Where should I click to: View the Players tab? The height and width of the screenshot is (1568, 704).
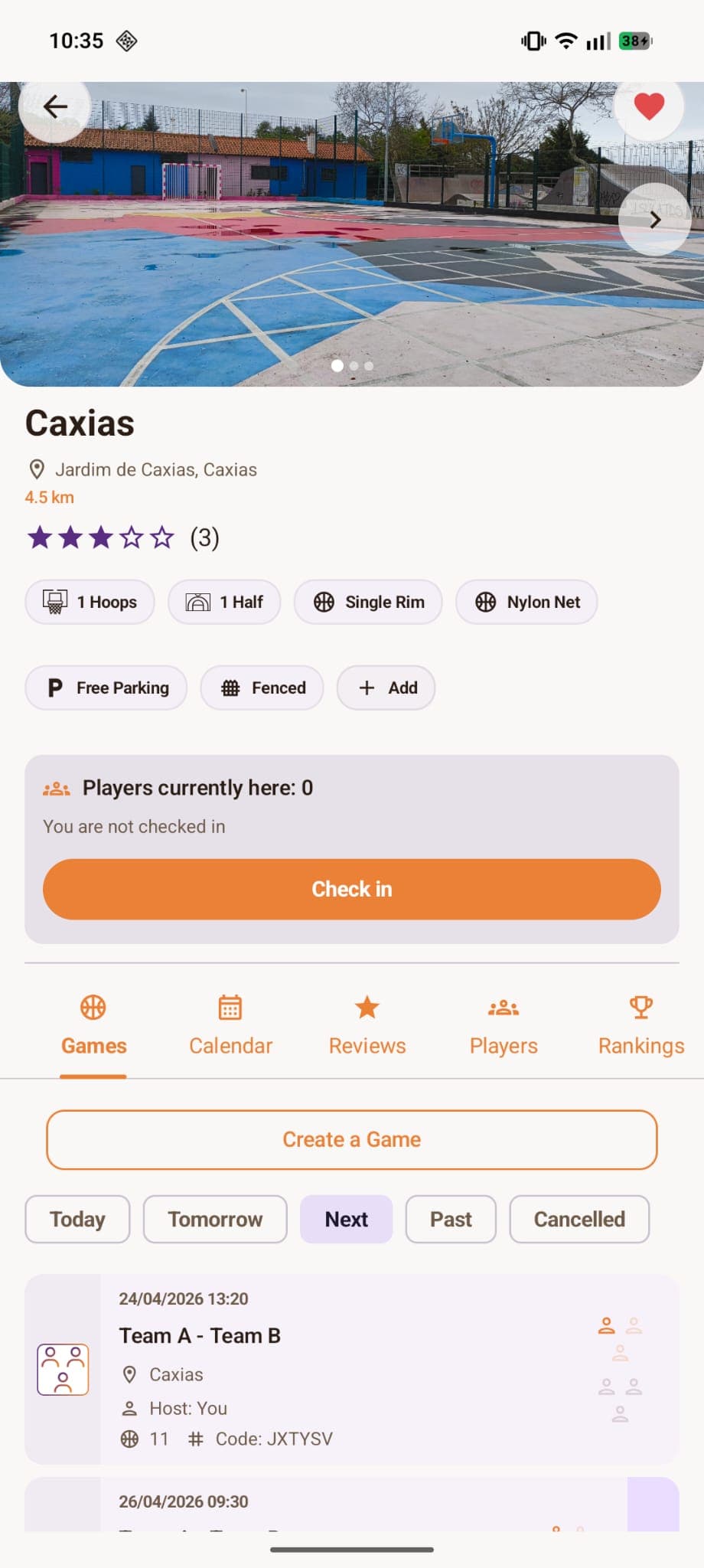tap(504, 1026)
